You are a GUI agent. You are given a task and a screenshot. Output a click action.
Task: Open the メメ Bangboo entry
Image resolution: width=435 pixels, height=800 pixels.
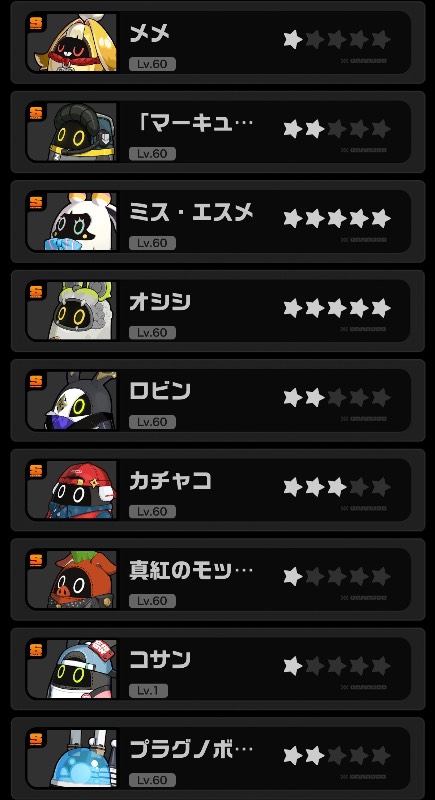218,42
